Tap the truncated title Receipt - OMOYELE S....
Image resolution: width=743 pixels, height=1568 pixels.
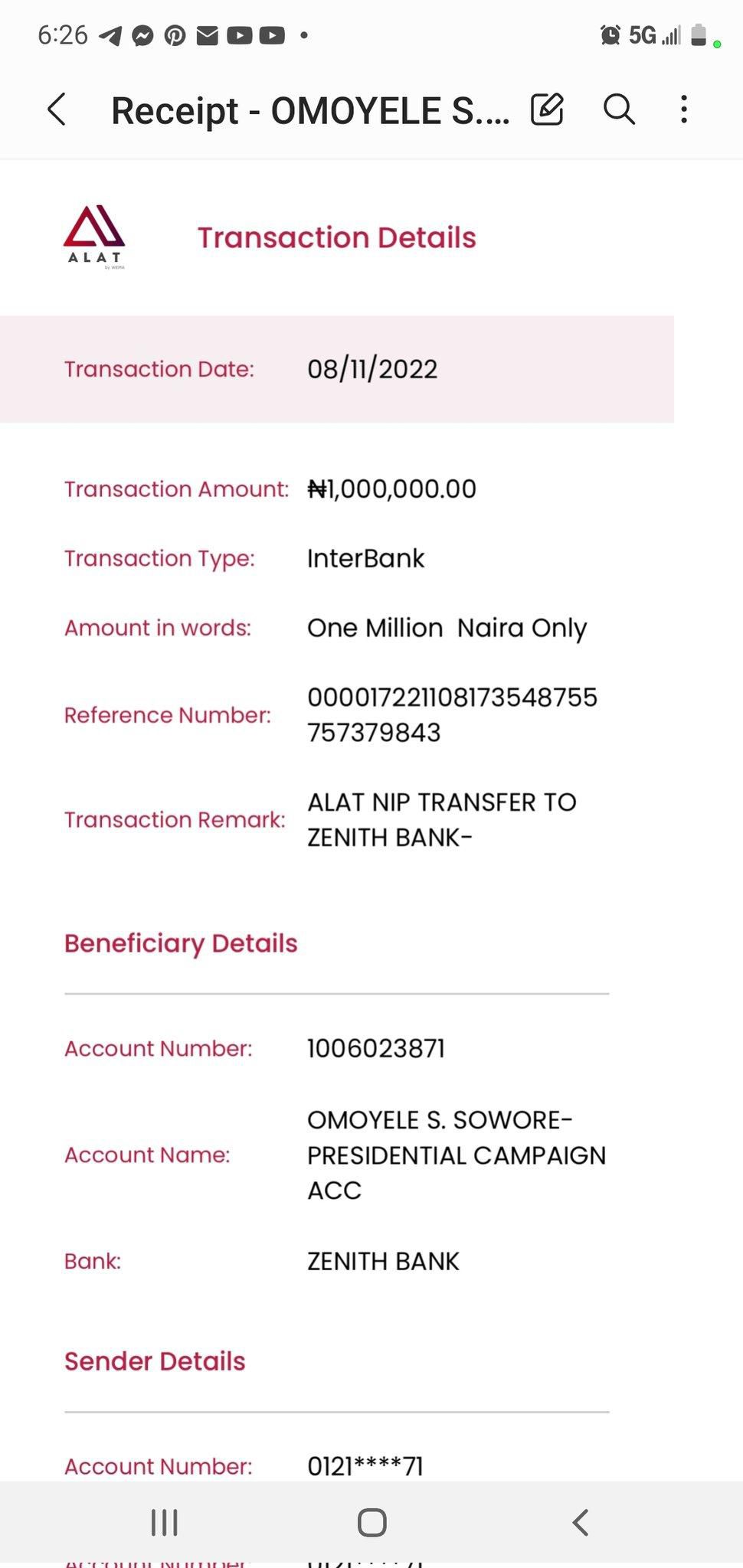tap(310, 109)
